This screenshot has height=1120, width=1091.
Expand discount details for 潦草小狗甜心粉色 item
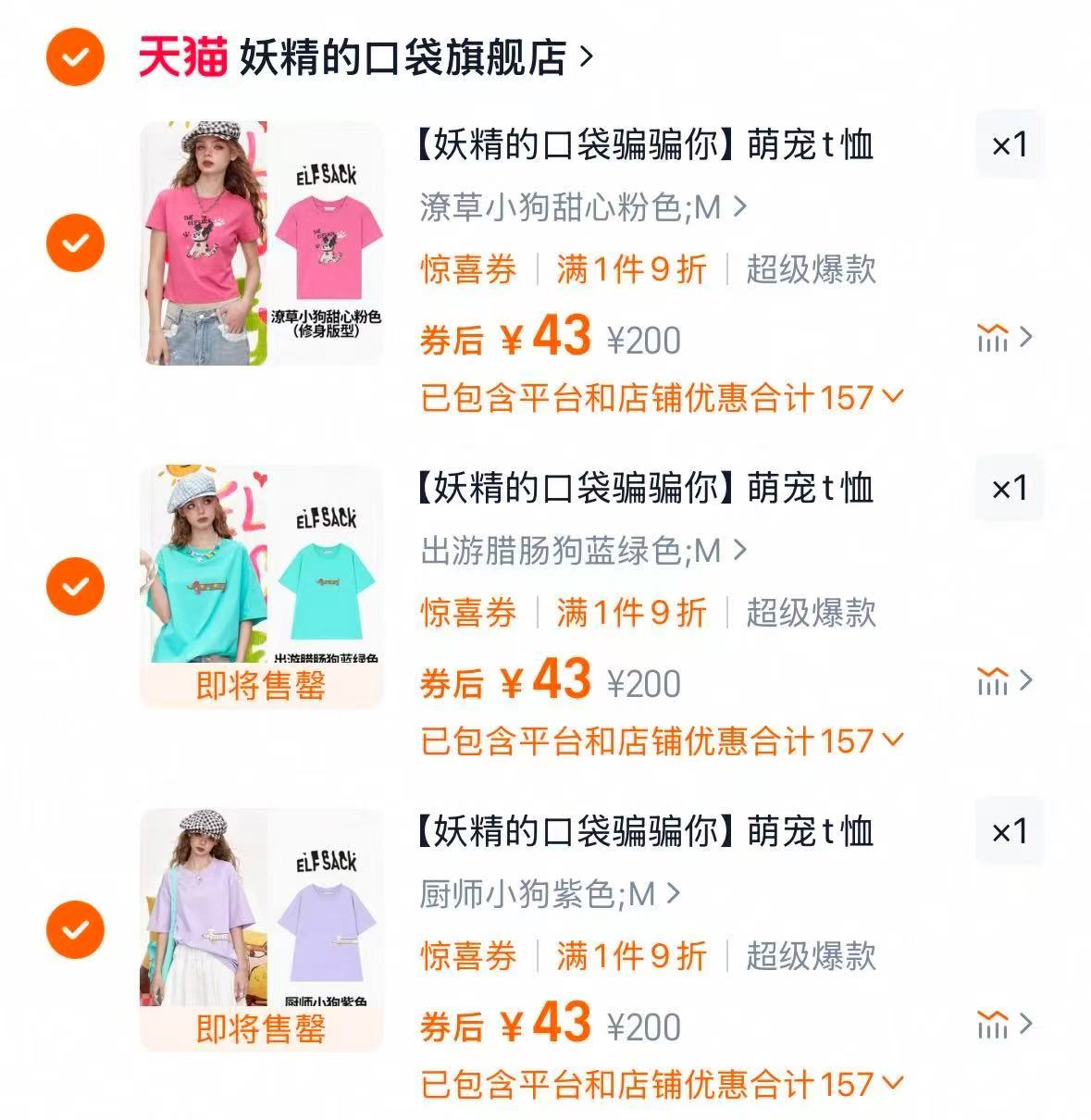point(661,398)
